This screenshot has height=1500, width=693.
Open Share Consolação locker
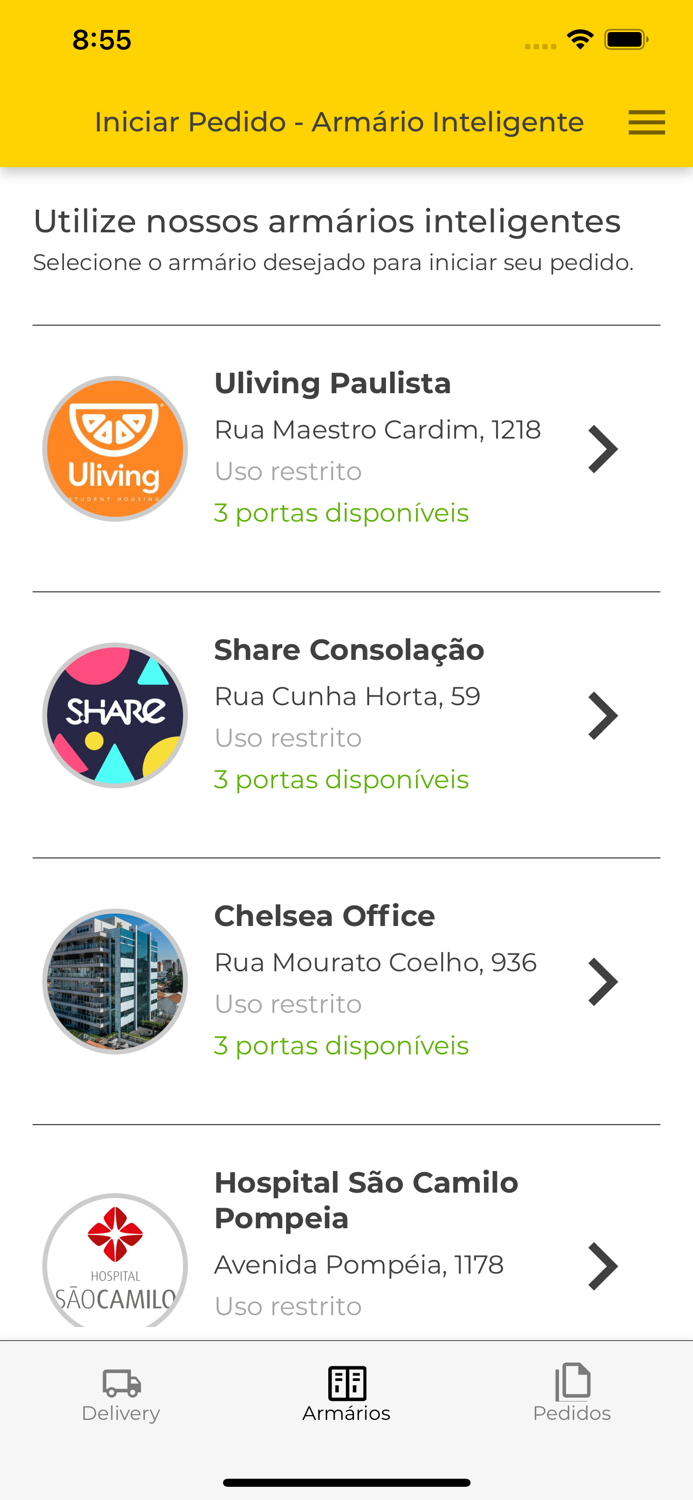coord(346,715)
